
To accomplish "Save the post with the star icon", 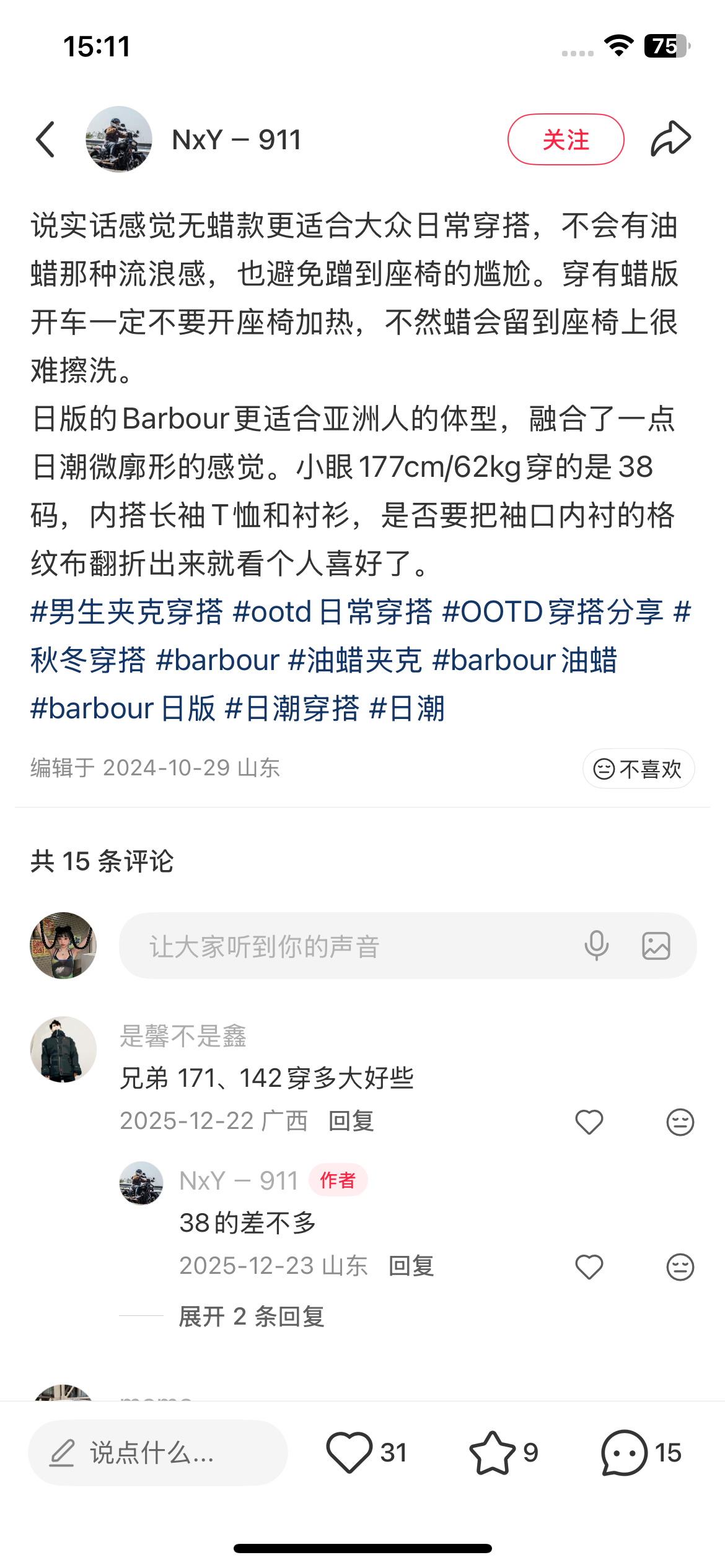I will click(492, 1453).
